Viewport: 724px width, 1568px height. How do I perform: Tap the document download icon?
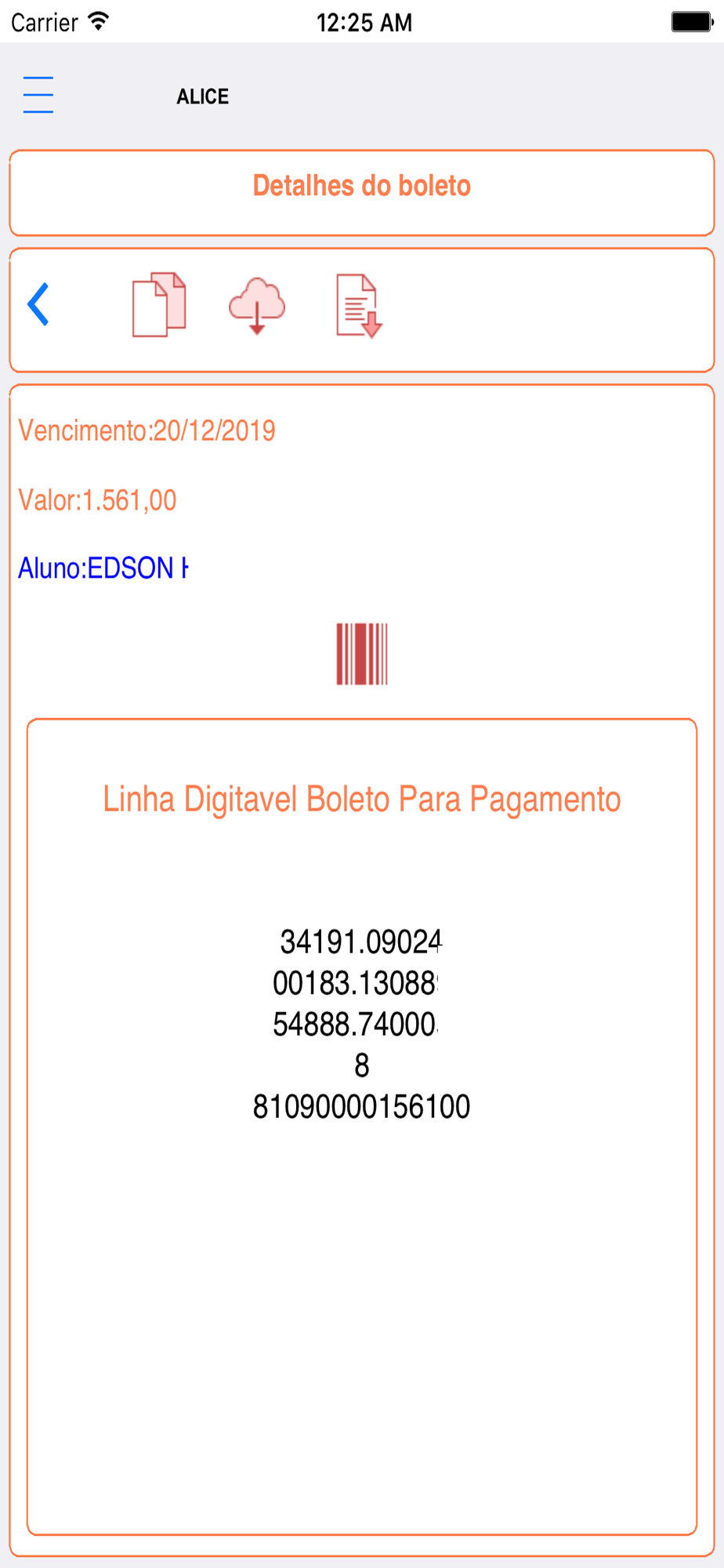coord(359,306)
